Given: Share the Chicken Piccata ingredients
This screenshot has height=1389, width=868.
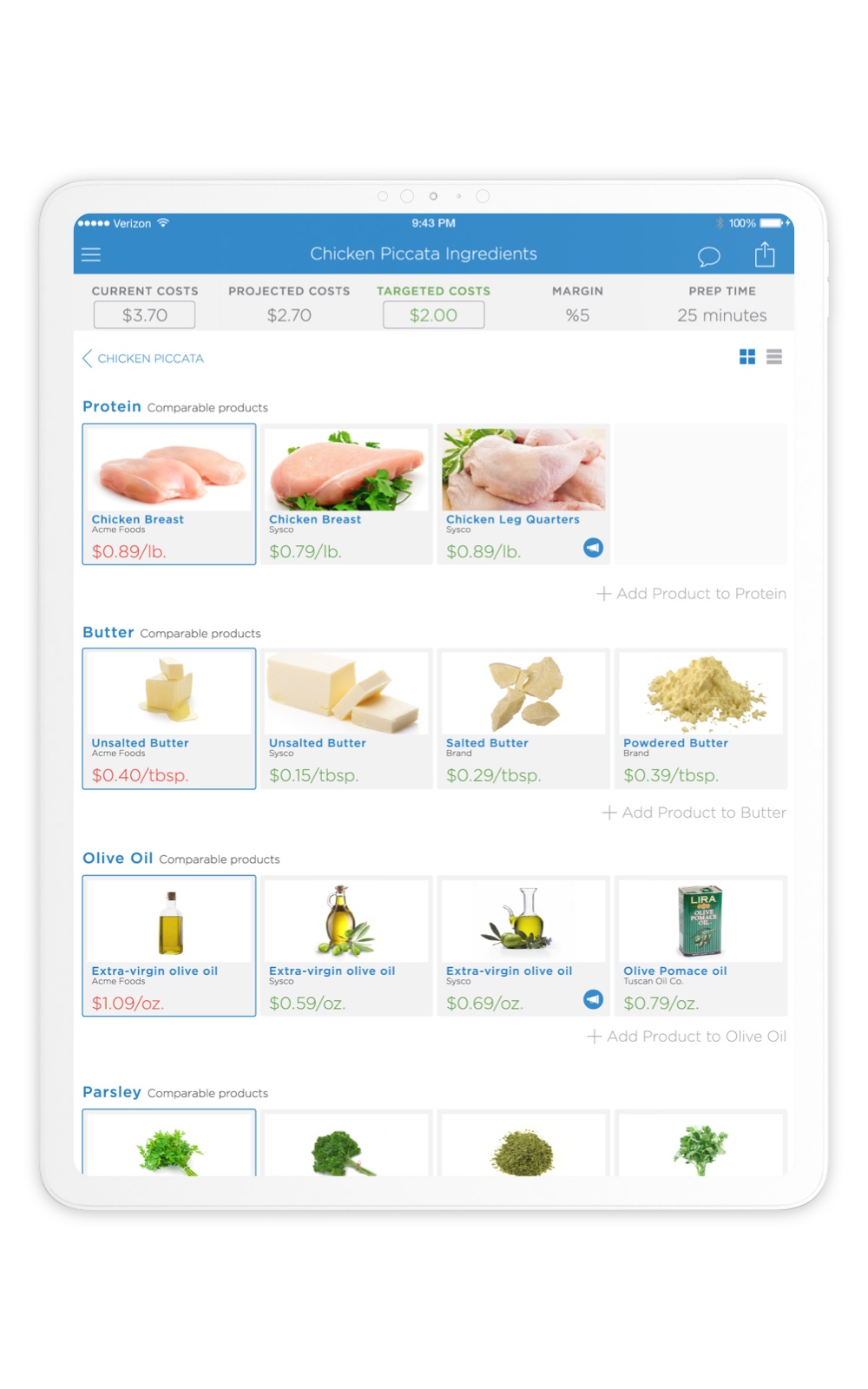Looking at the screenshot, I should point(765,254).
